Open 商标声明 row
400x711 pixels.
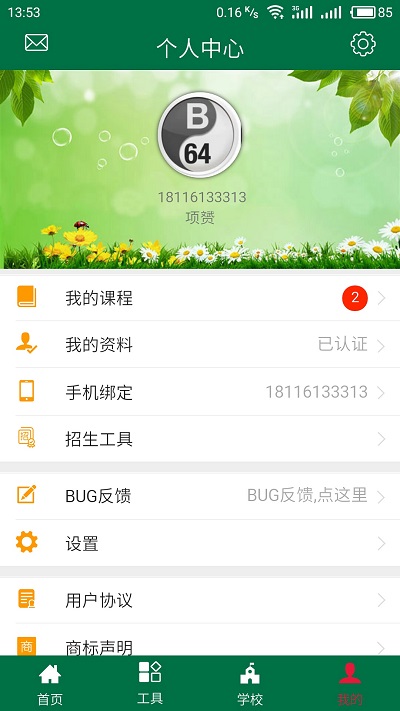pos(200,640)
